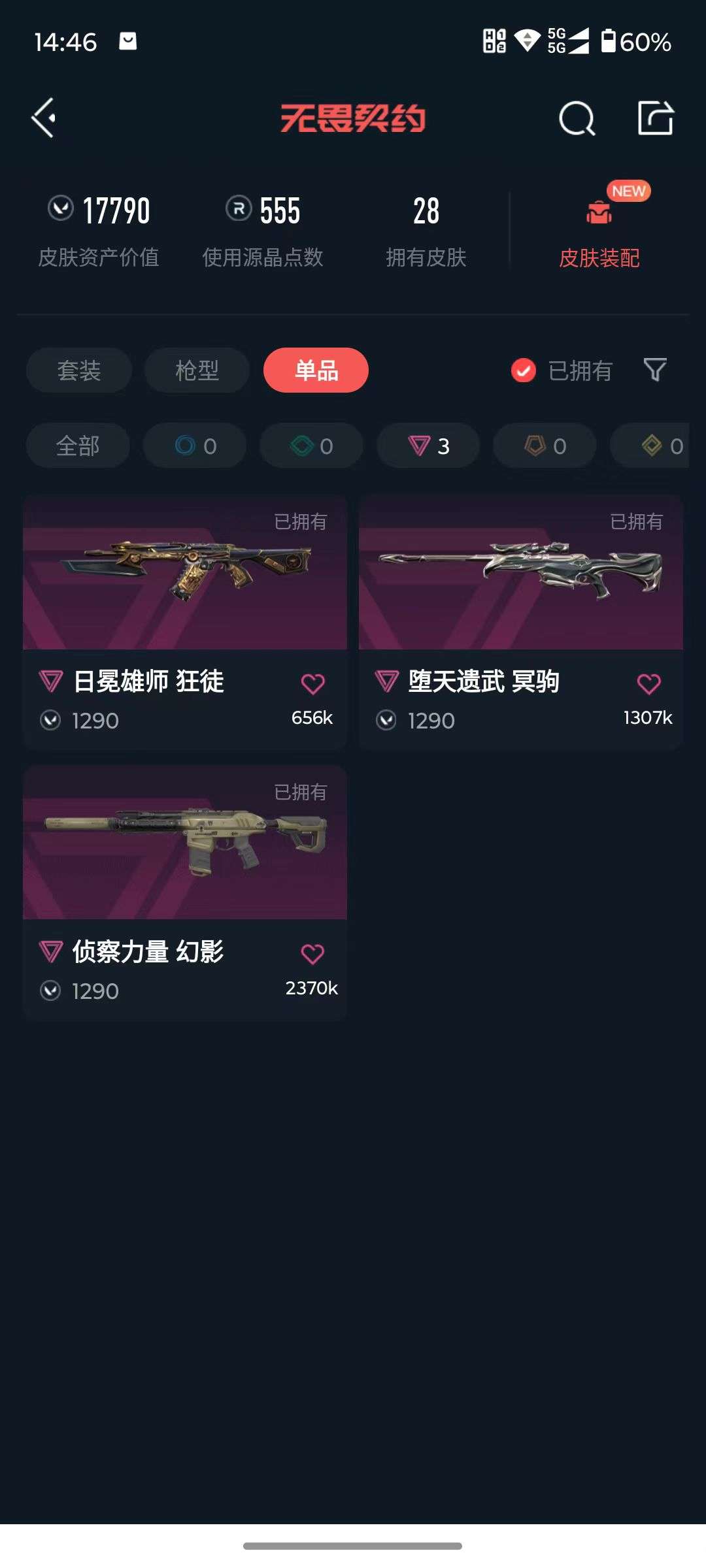
Task: Switch to the 套装 tab
Action: coord(78,370)
